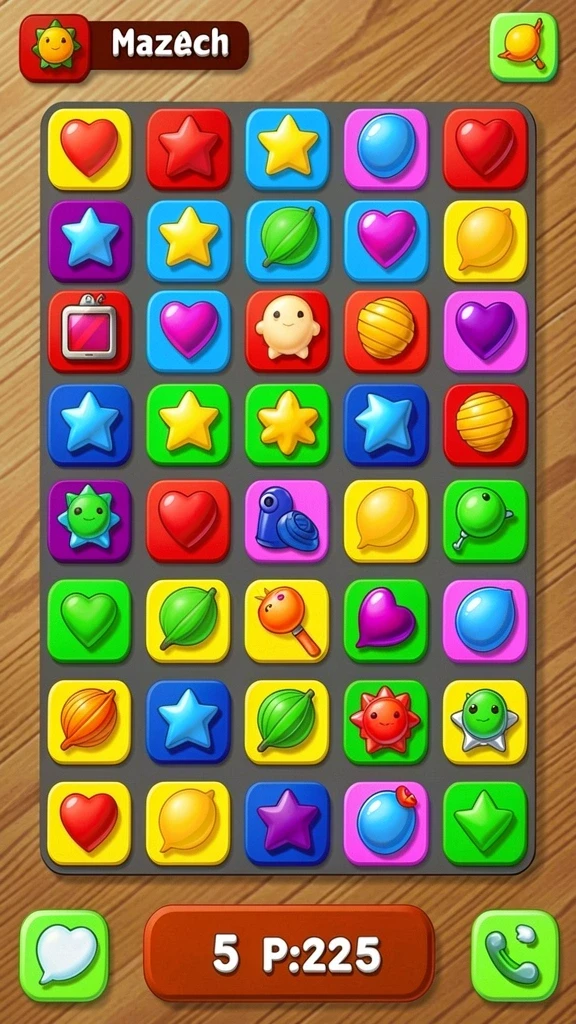This screenshot has height=1024, width=576.
Task: Select the purple star on blue tile
Action: pyautogui.click(x=287, y=823)
